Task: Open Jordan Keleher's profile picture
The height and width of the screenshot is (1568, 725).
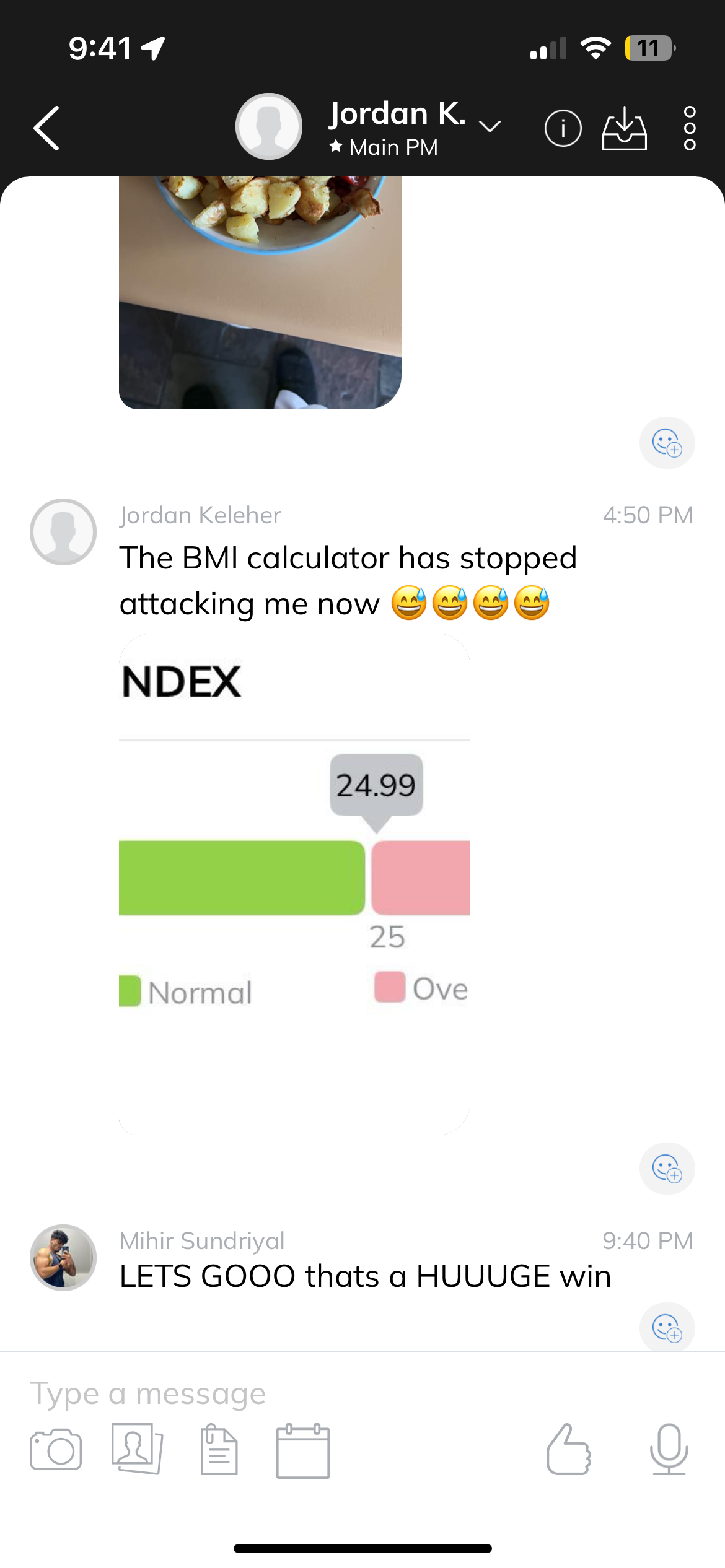Action: point(63,532)
